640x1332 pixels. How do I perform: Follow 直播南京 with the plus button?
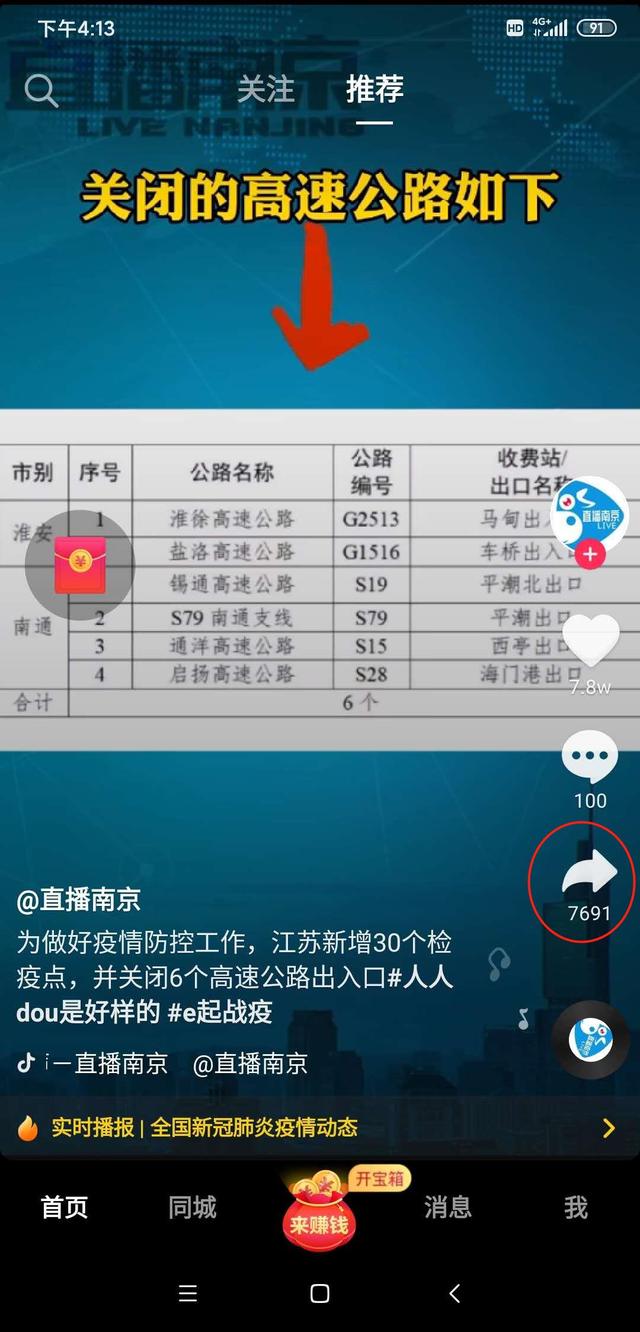(x=591, y=554)
